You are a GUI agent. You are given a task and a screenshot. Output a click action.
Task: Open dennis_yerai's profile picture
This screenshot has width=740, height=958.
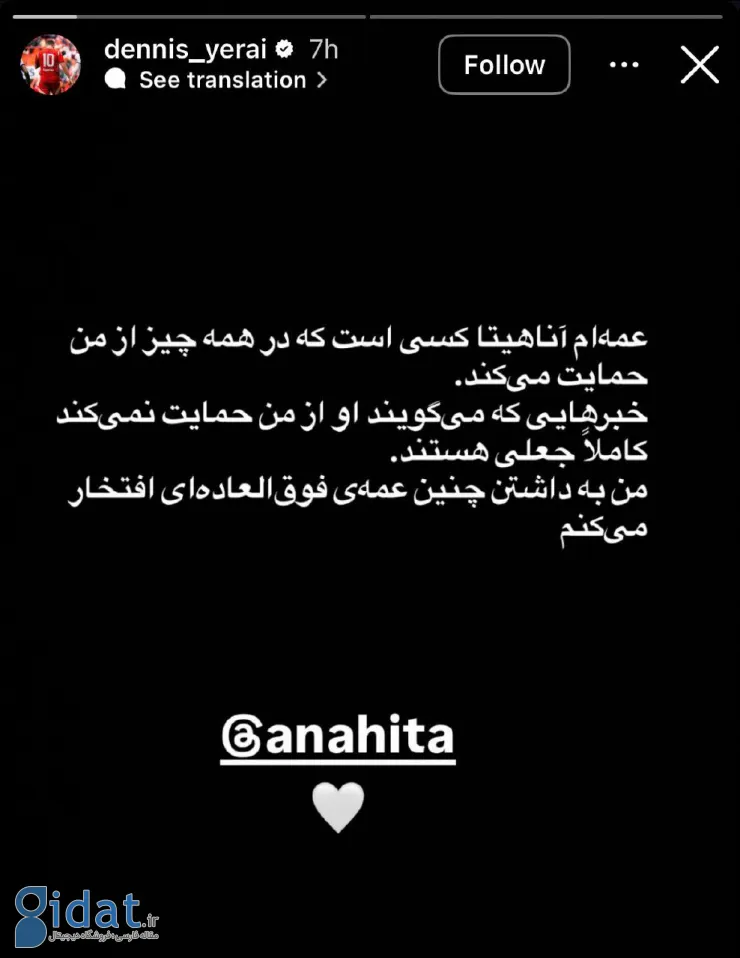(x=51, y=66)
